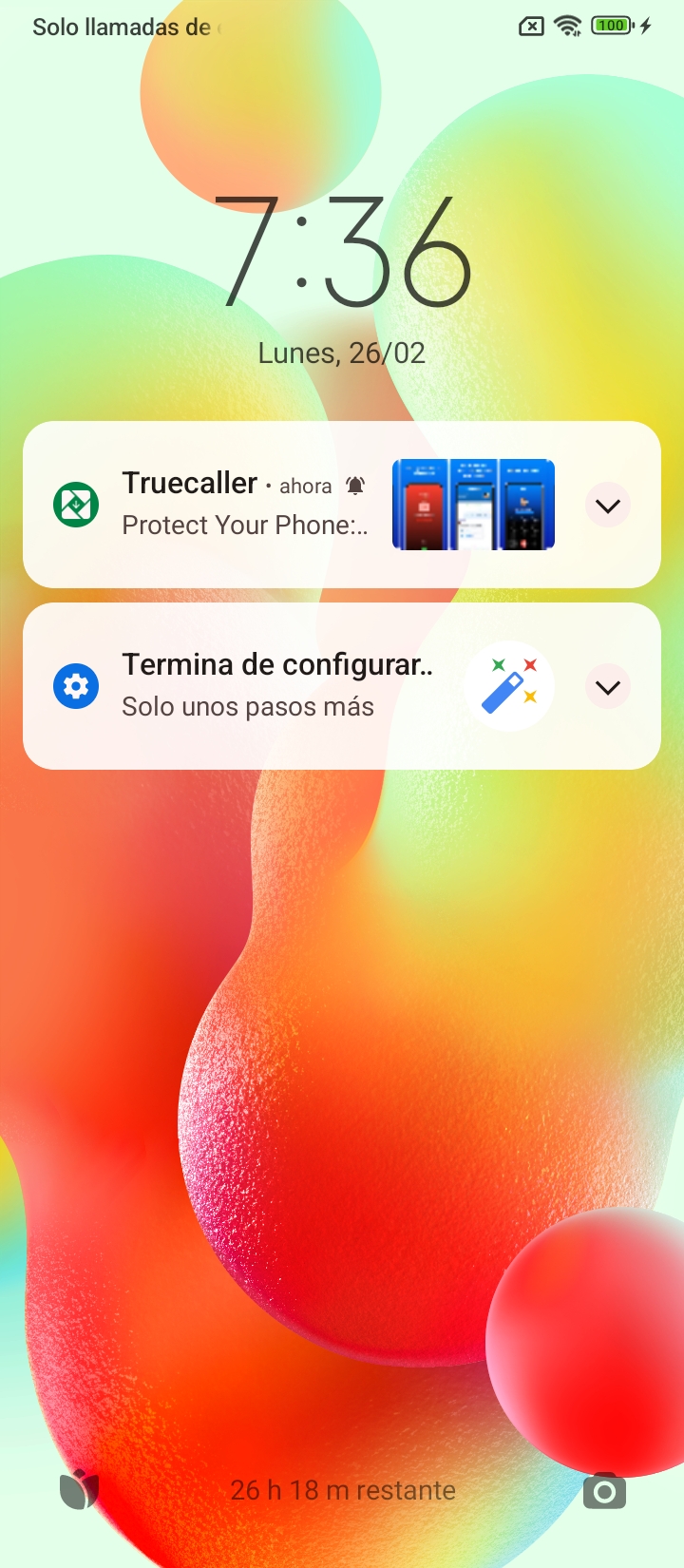Open the Termina de configurar notification

(x=275, y=685)
